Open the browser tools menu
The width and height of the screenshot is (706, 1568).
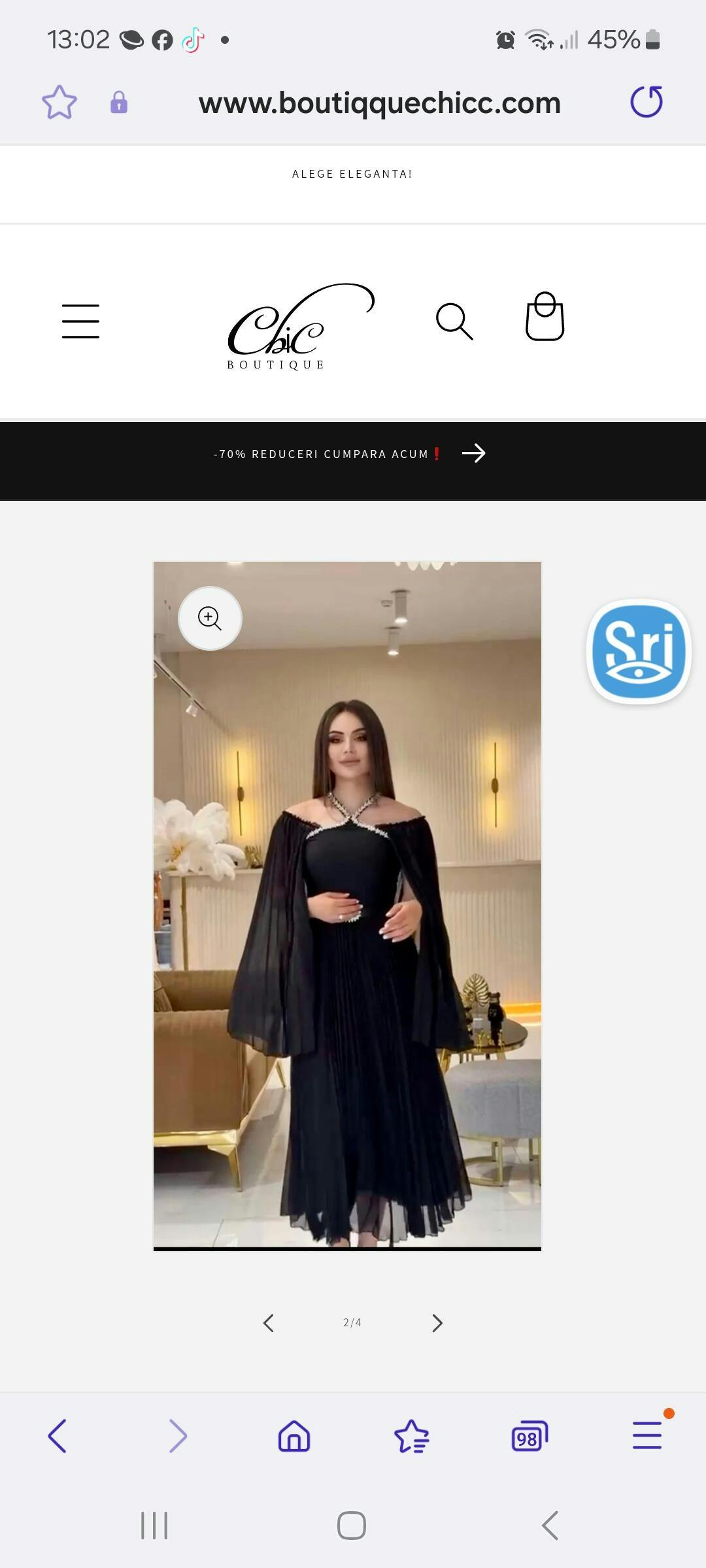[647, 1436]
